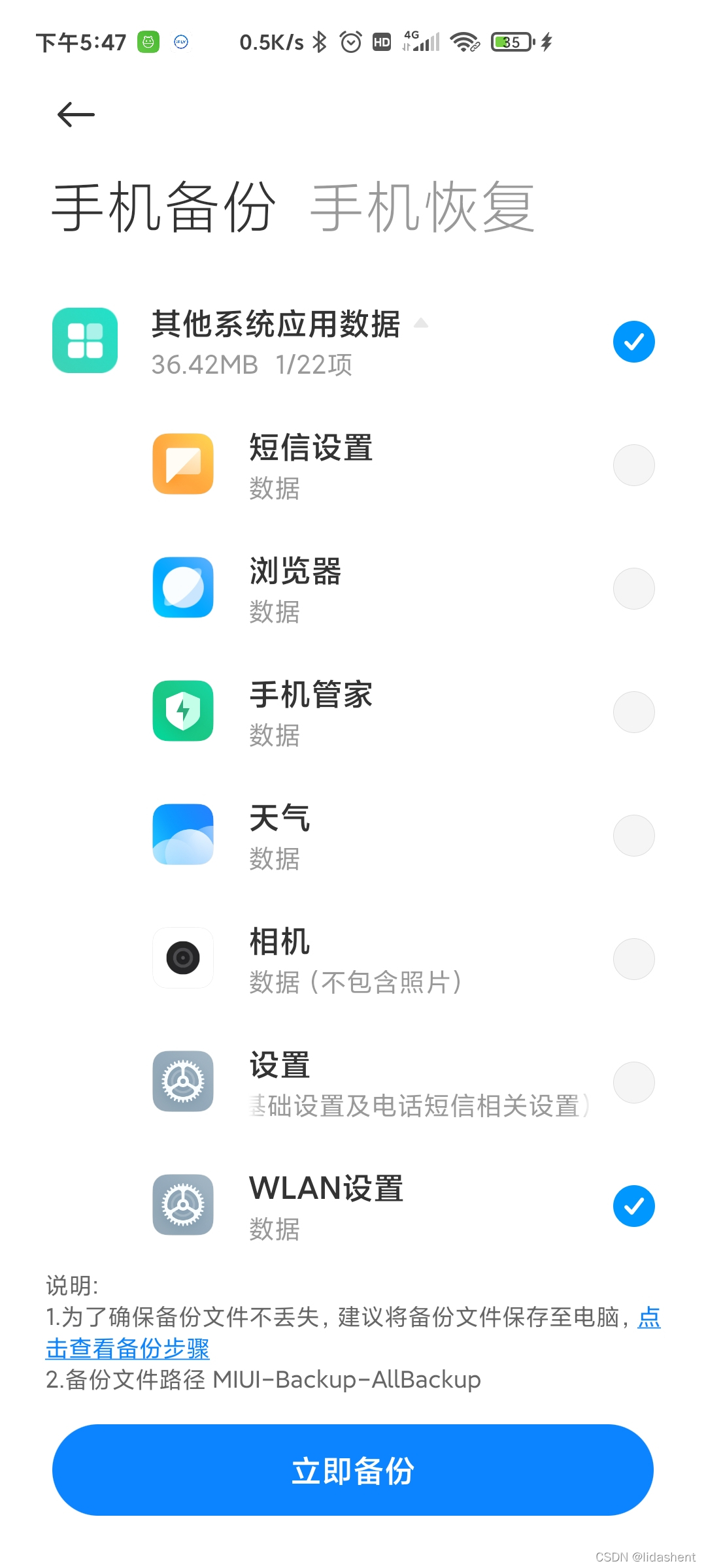The width and height of the screenshot is (706, 1568).
Task: Uncheck the WLAN设置 checkbox
Action: (x=633, y=1206)
